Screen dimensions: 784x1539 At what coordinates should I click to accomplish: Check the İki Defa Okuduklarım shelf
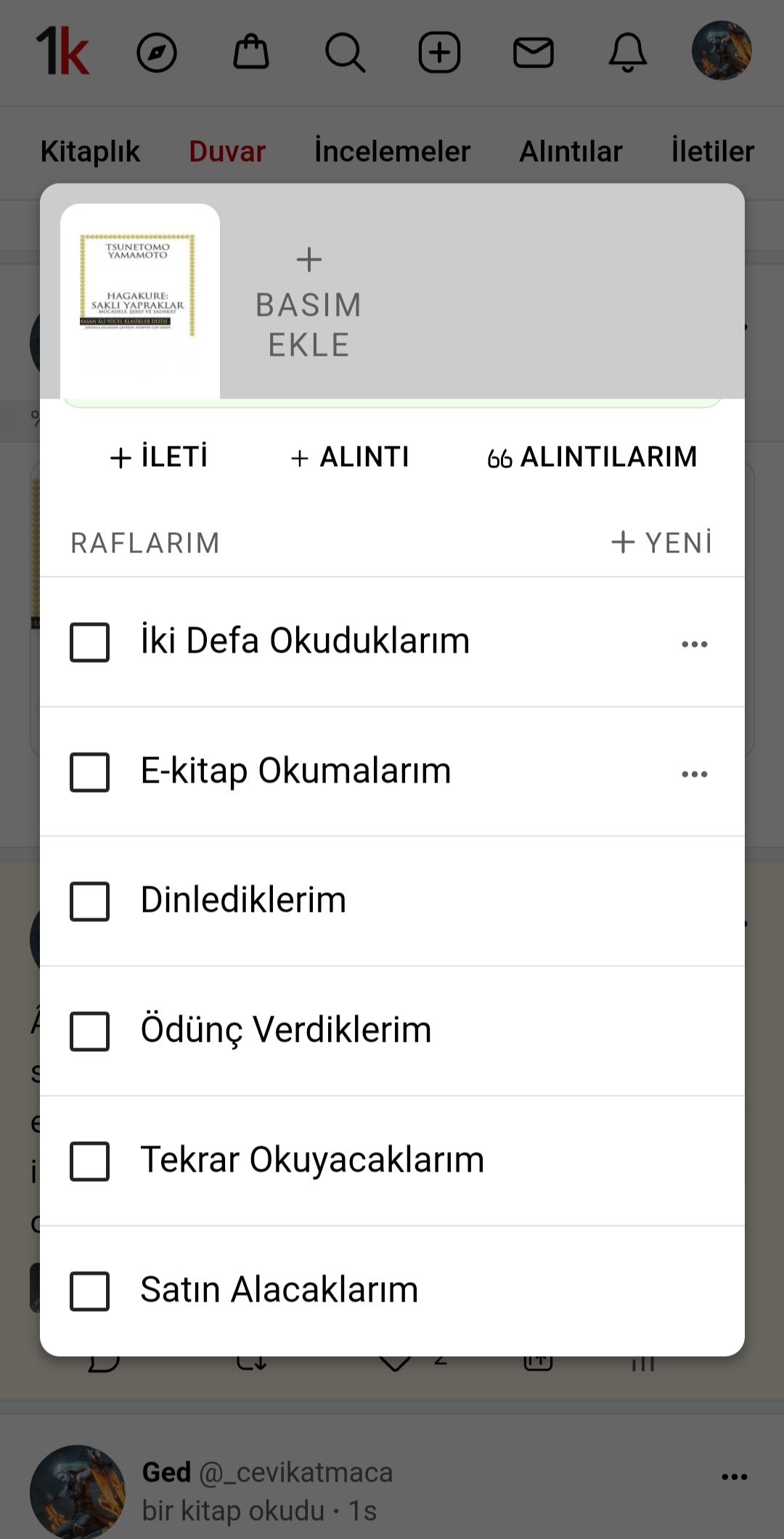(90, 642)
